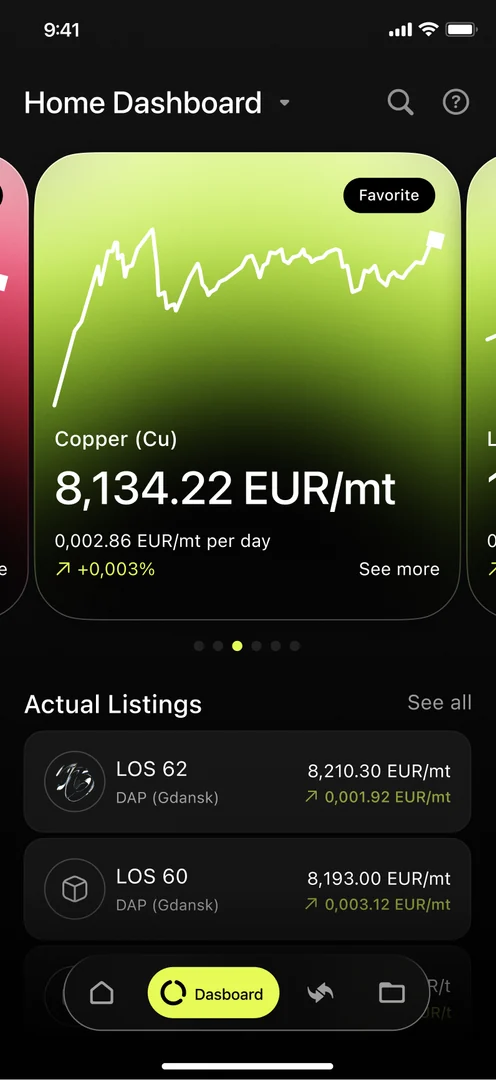Expand the Home Dashboard dropdown
This screenshot has width=496, height=1080.
285,103
